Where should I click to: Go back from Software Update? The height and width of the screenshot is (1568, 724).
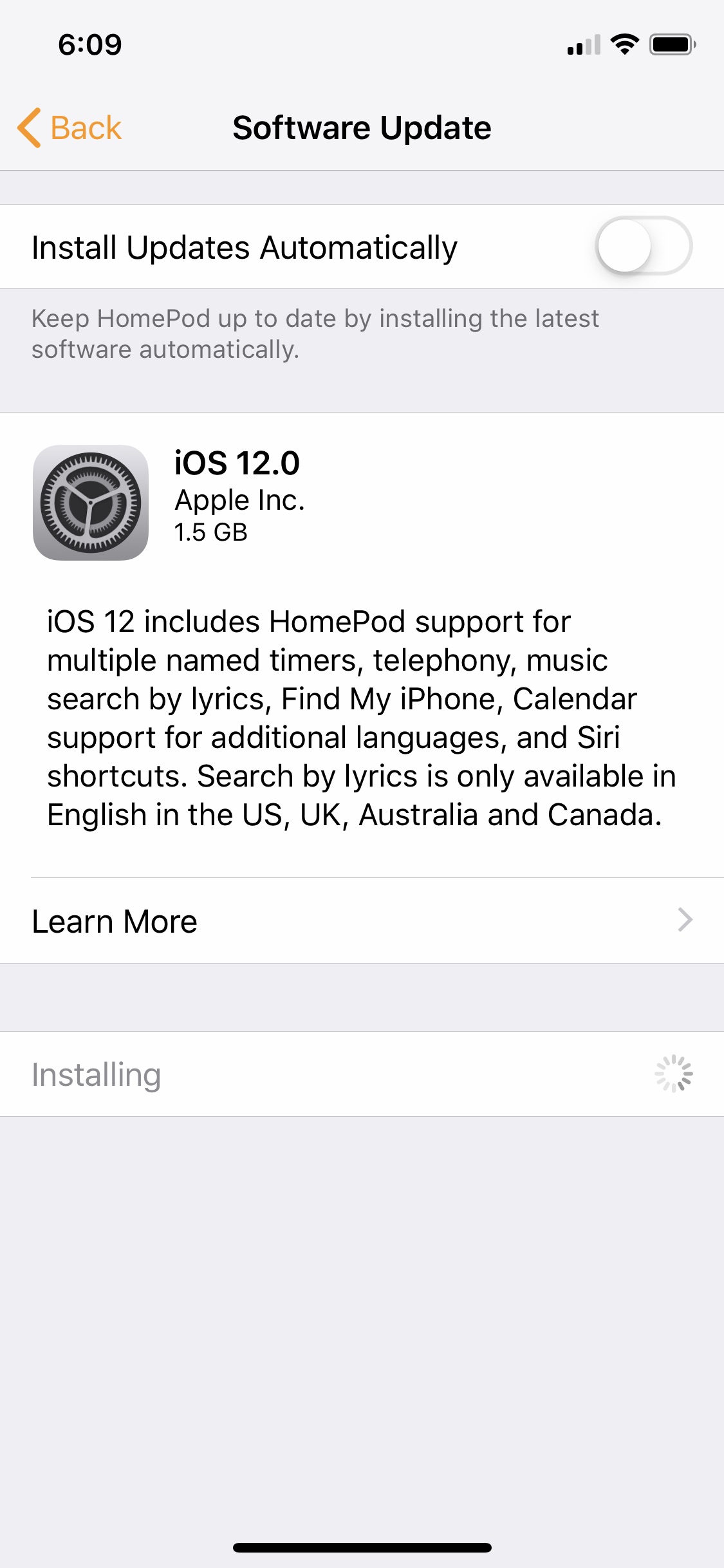[70, 127]
